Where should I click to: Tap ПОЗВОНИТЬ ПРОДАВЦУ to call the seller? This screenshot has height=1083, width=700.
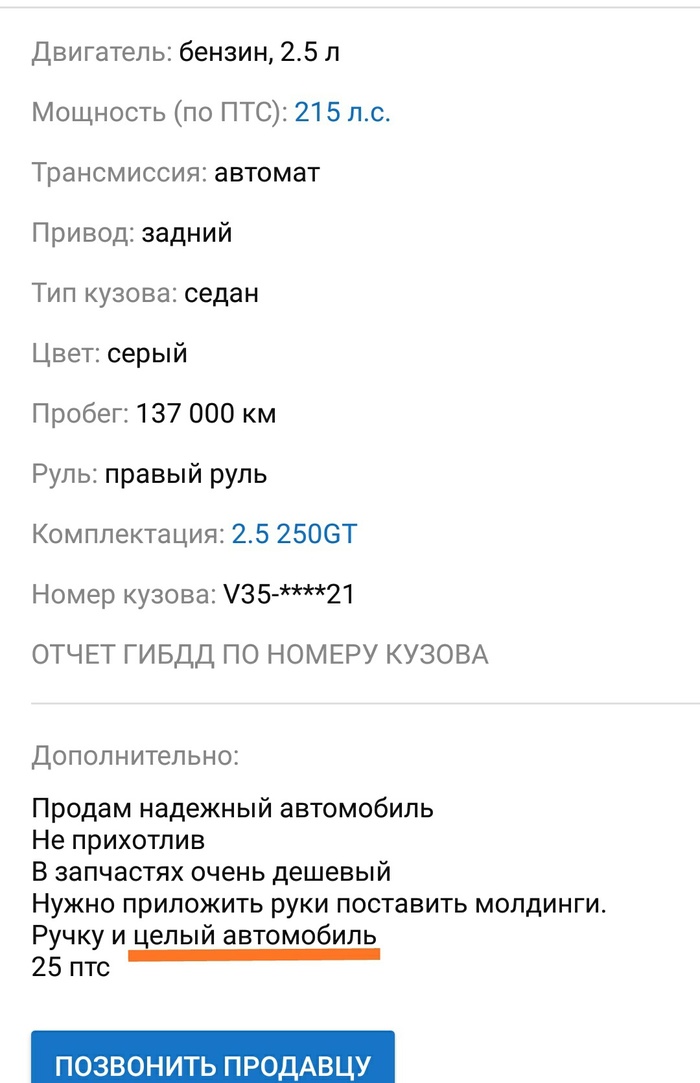tap(213, 1062)
